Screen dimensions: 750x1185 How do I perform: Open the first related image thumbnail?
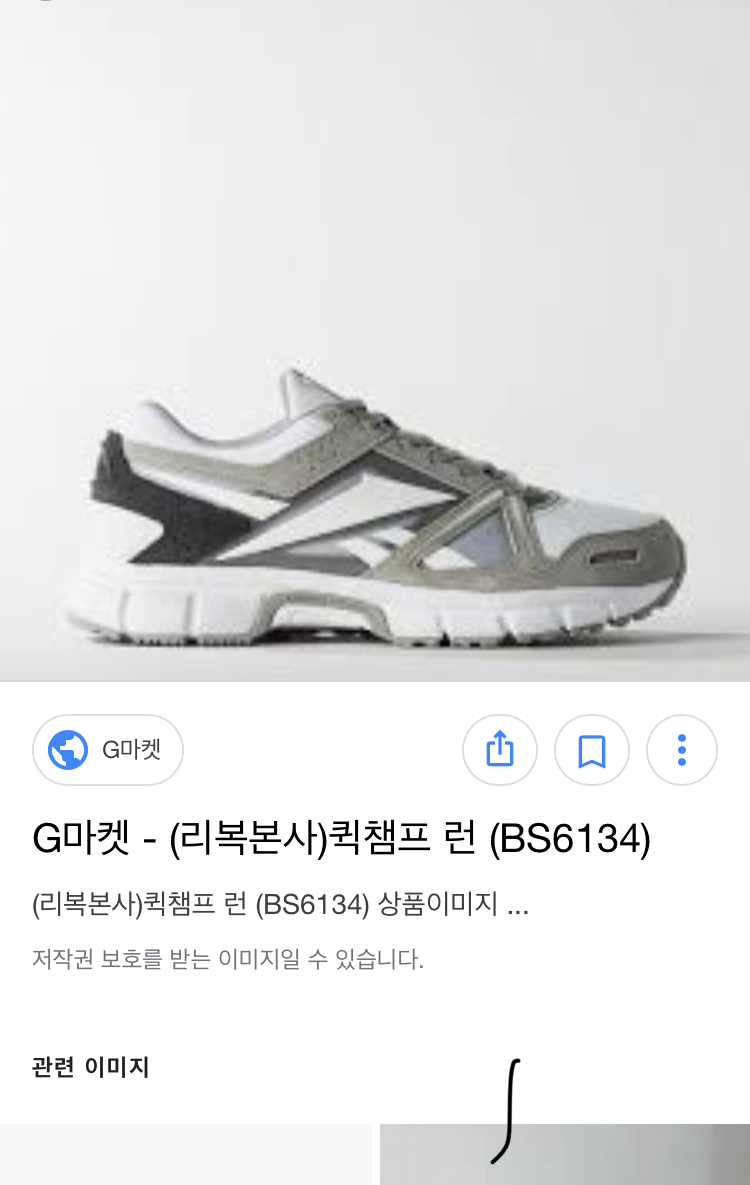(185, 1155)
